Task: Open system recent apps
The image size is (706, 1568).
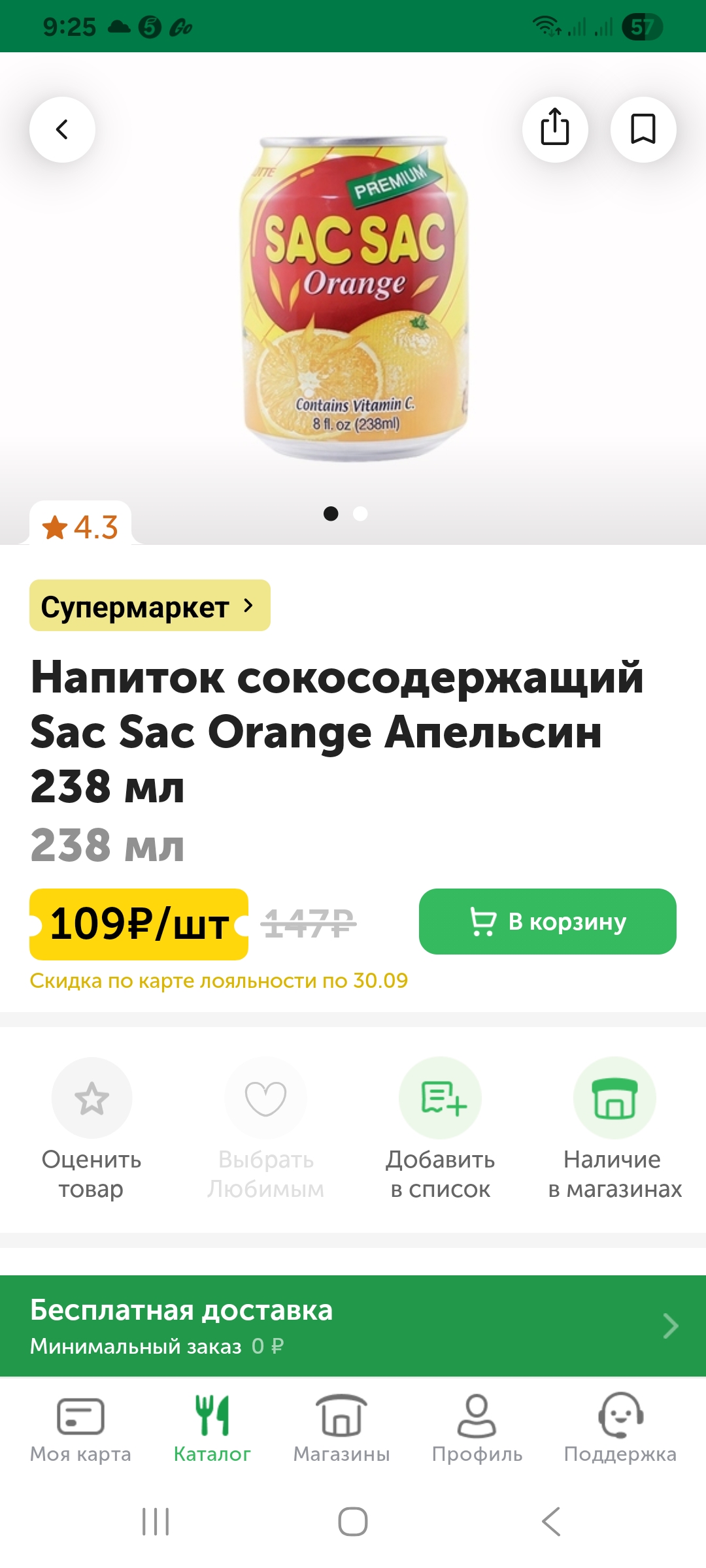Action: point(156,1522)
